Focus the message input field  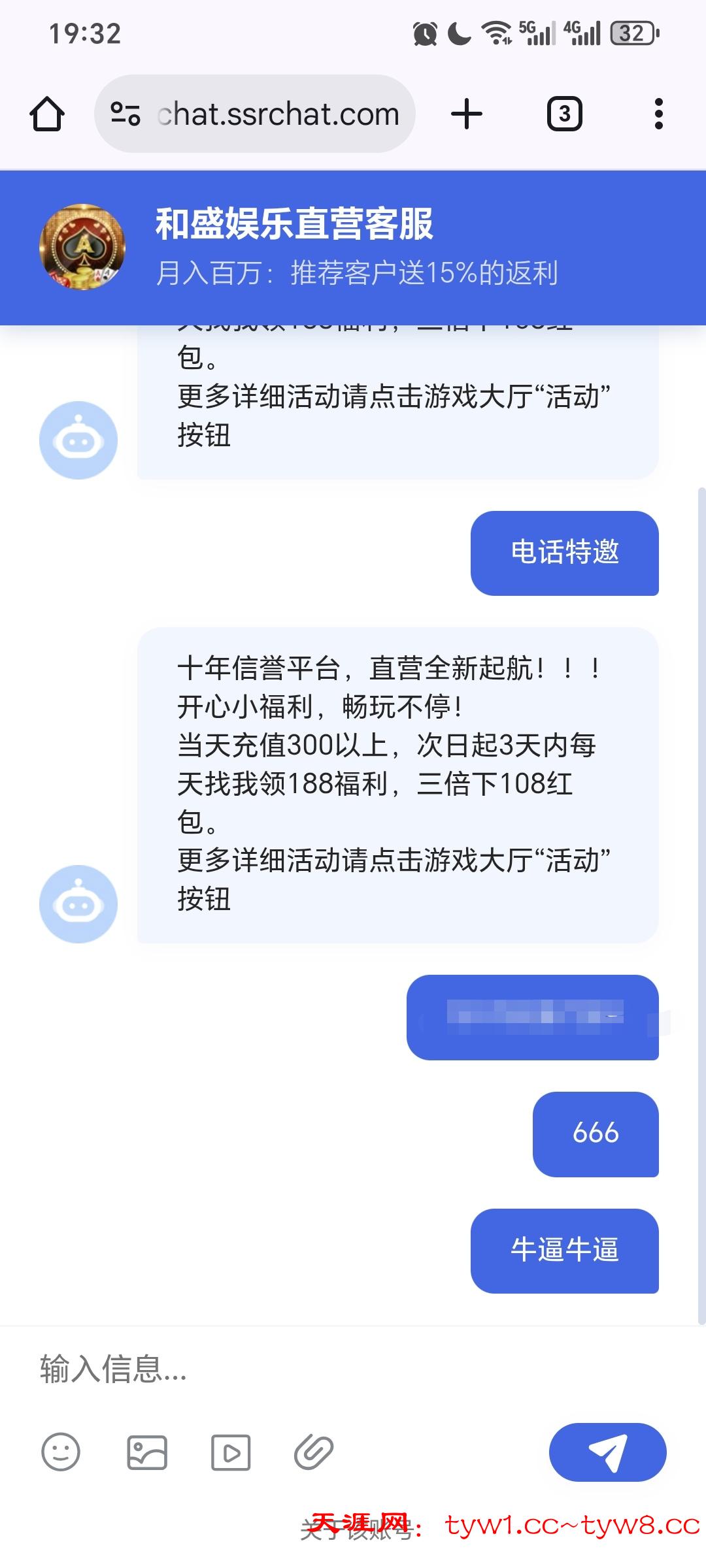coord(327,1369)
